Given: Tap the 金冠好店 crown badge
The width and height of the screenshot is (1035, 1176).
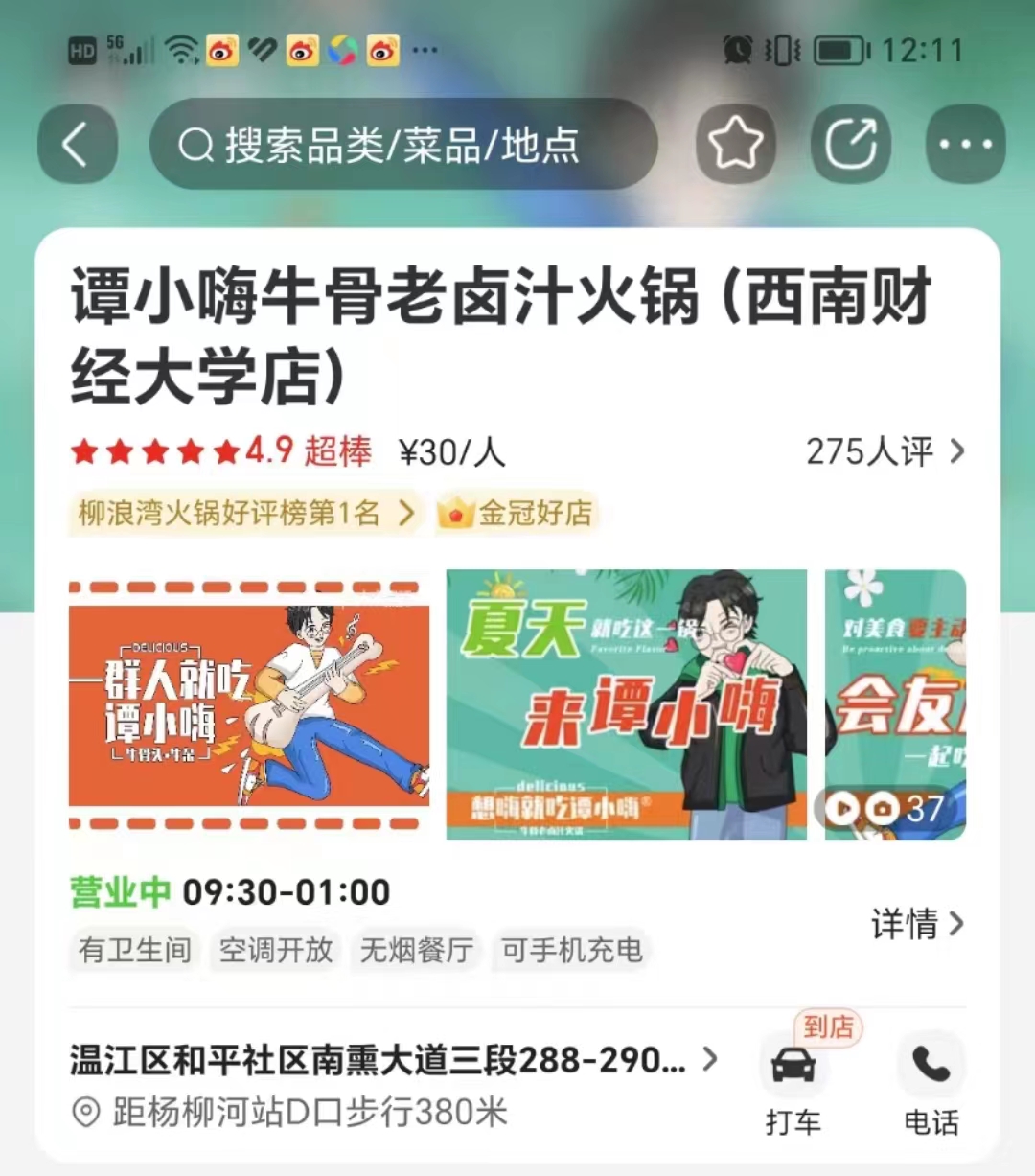Looking at the screenshot, I should click(x=516, y=514).
